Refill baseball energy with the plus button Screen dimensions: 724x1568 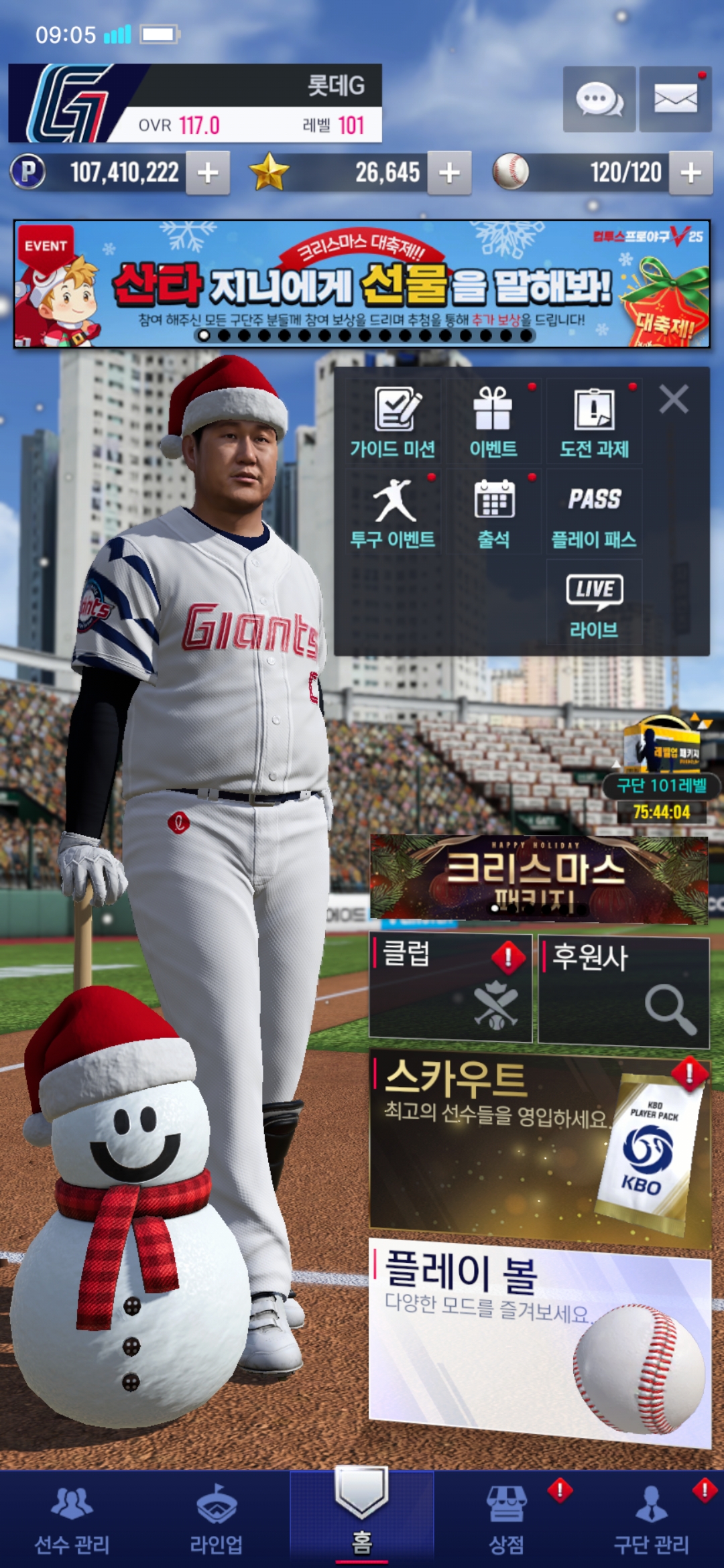690,173
